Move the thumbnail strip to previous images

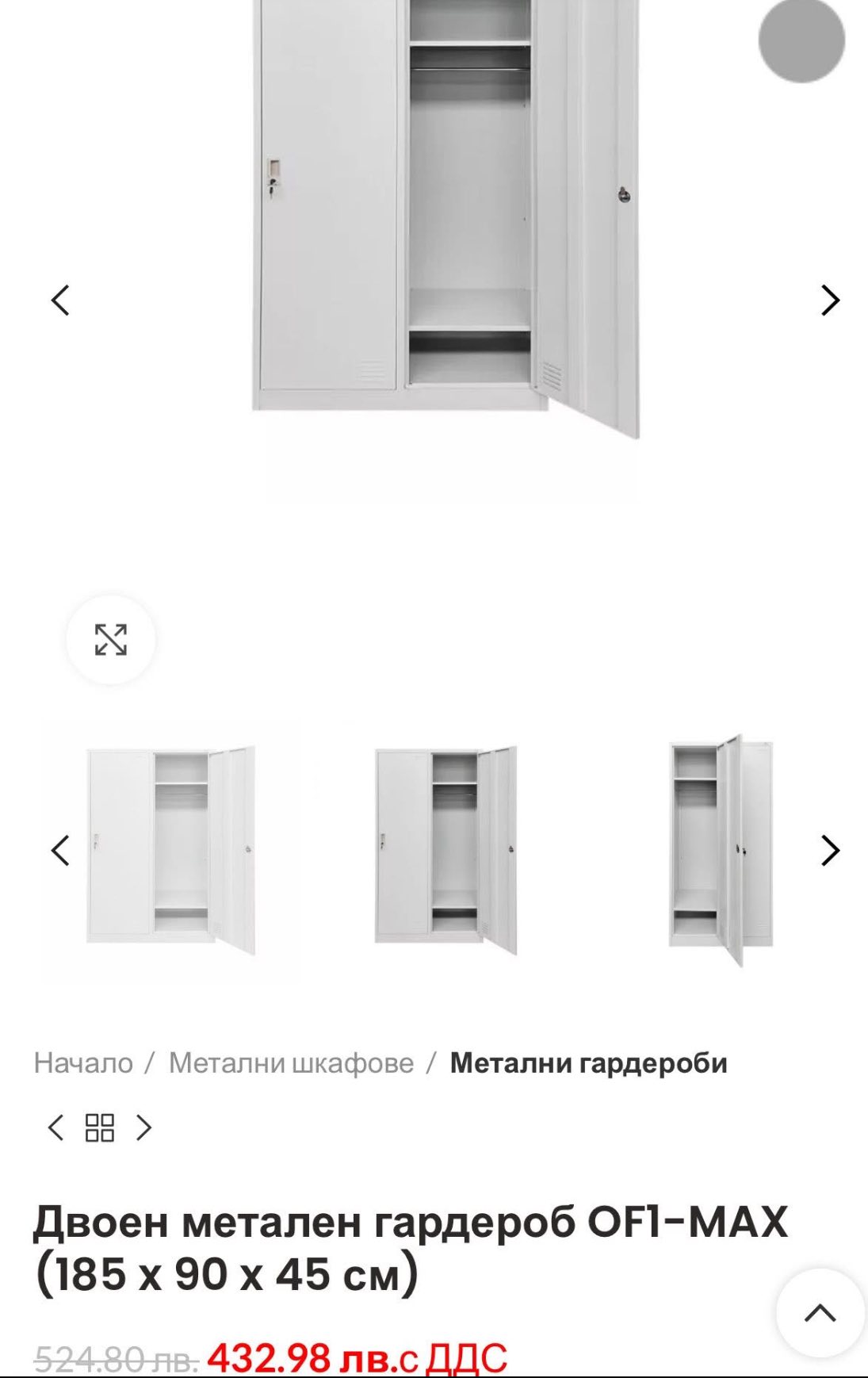click(60, 851)
